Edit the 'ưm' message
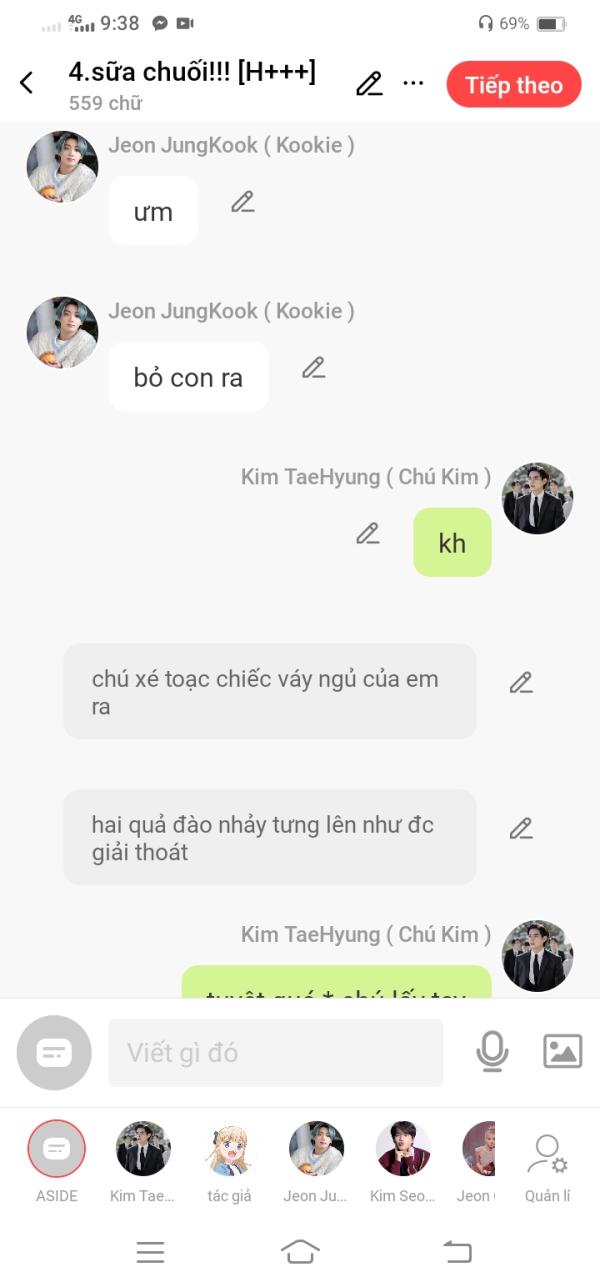Viewport: 600px width, 1287px height. pos(242,202)
